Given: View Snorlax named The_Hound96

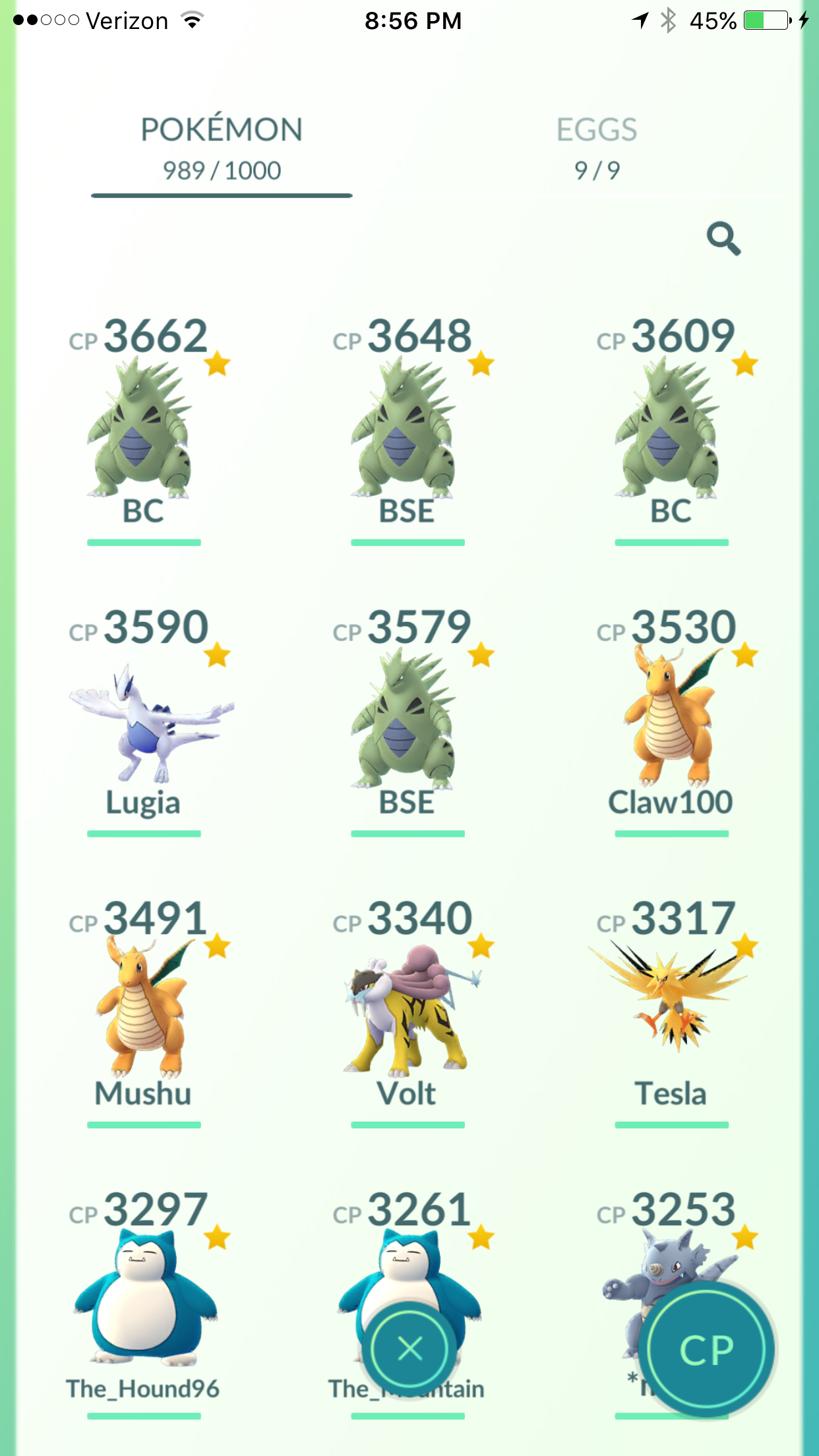Looking at the screenshot, I should coord(144,1303).
